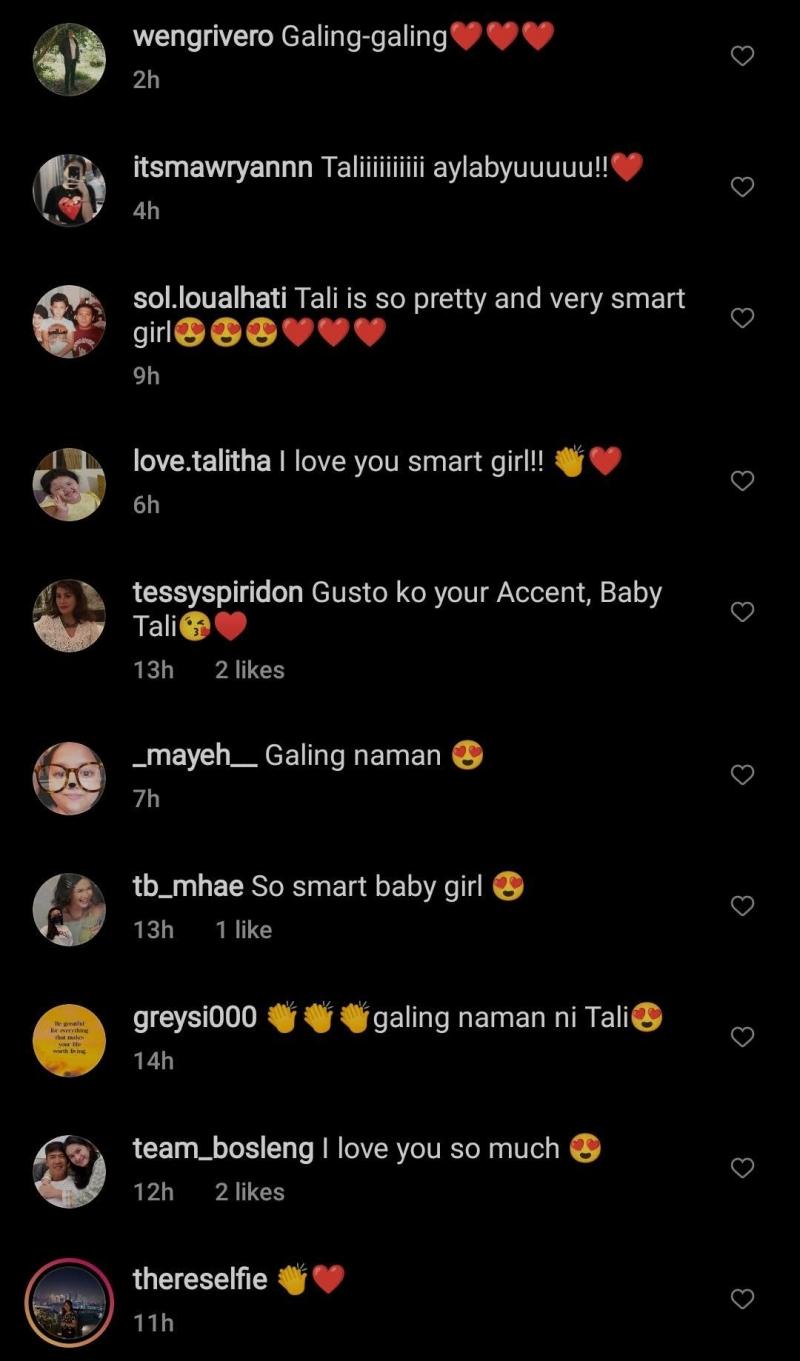This screenshot has width=800, height=1361.
Task: Like team_bosleng's comment
Action: pos(742,1168)
